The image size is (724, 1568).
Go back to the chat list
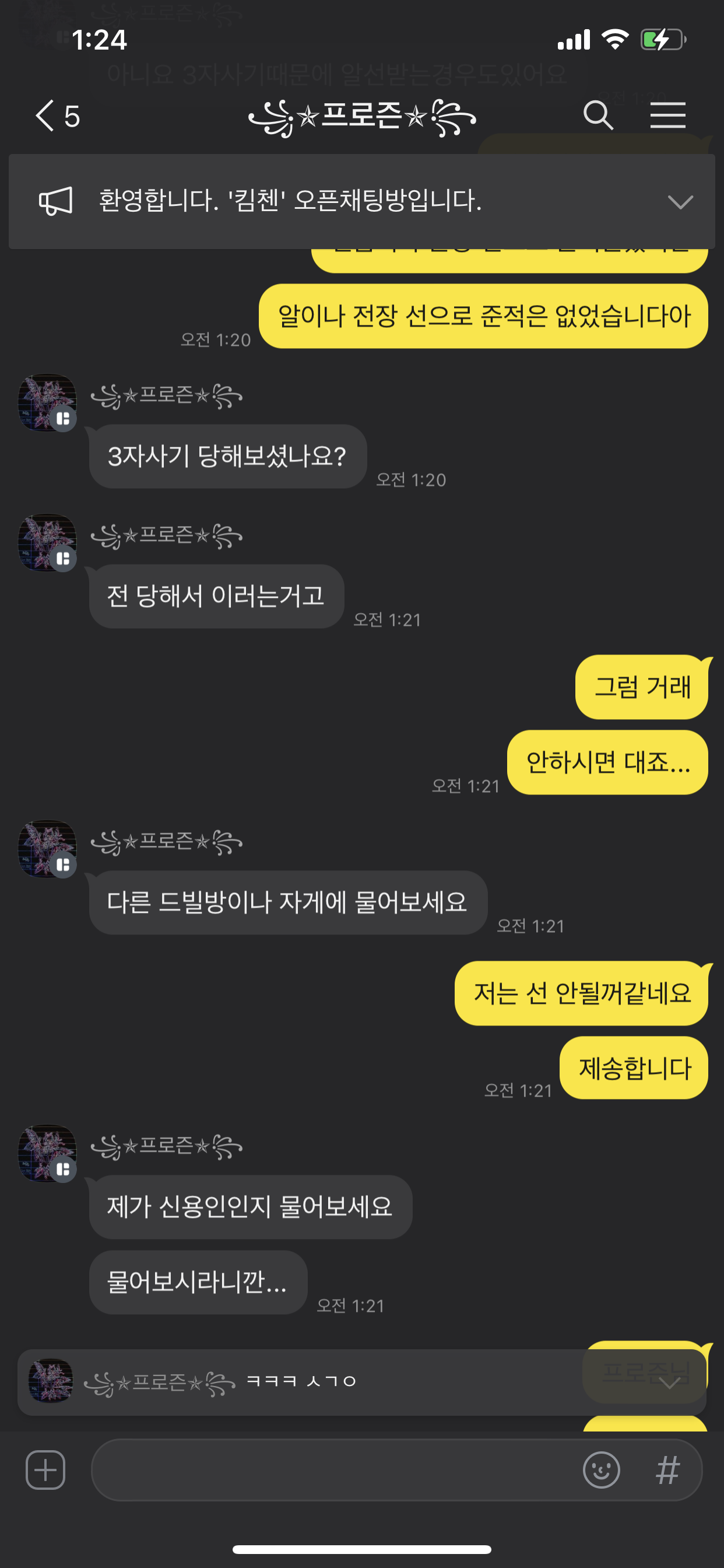coord(57,116)
